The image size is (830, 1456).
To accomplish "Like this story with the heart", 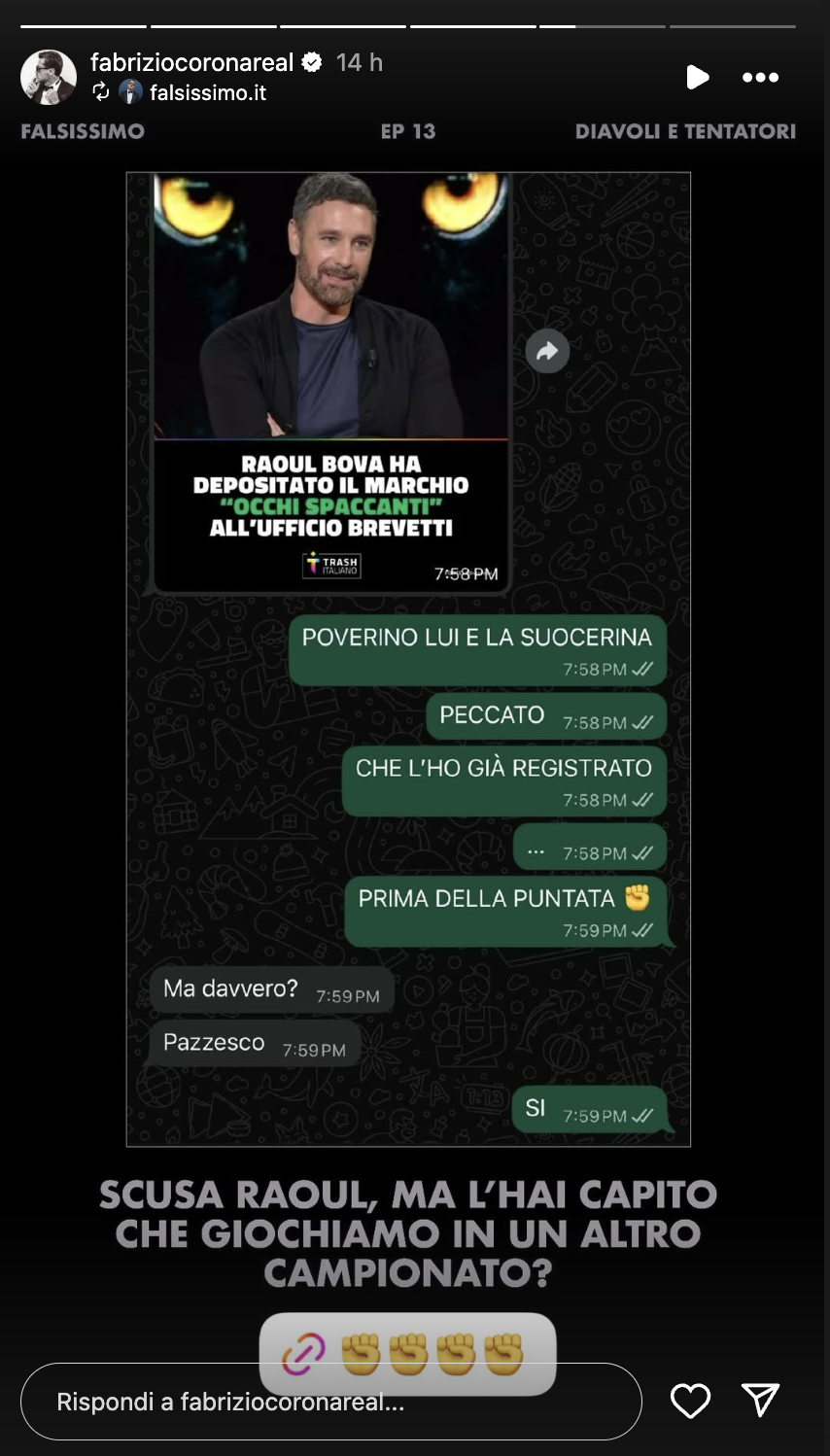I will [x=690, y=1401].
